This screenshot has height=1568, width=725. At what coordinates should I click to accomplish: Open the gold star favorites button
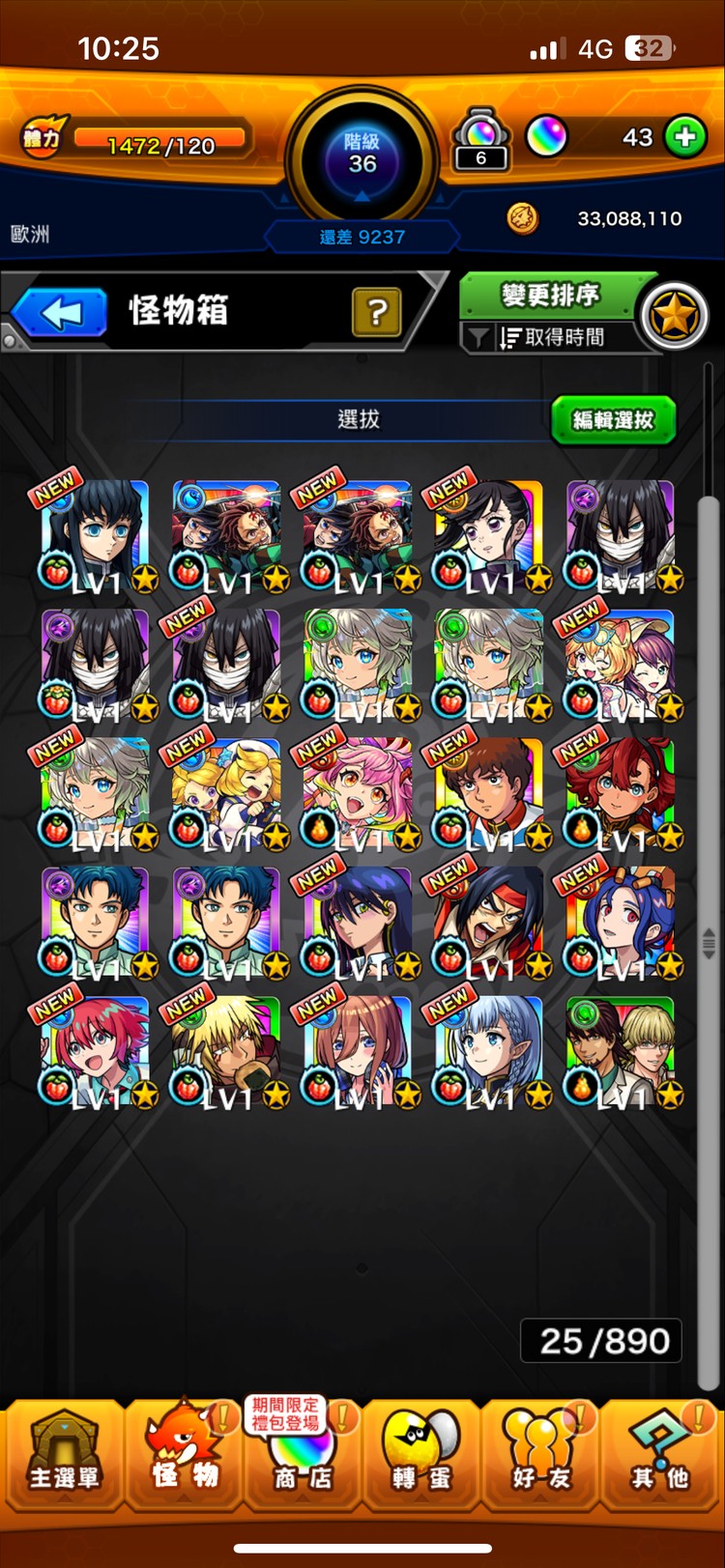(675, 316)
